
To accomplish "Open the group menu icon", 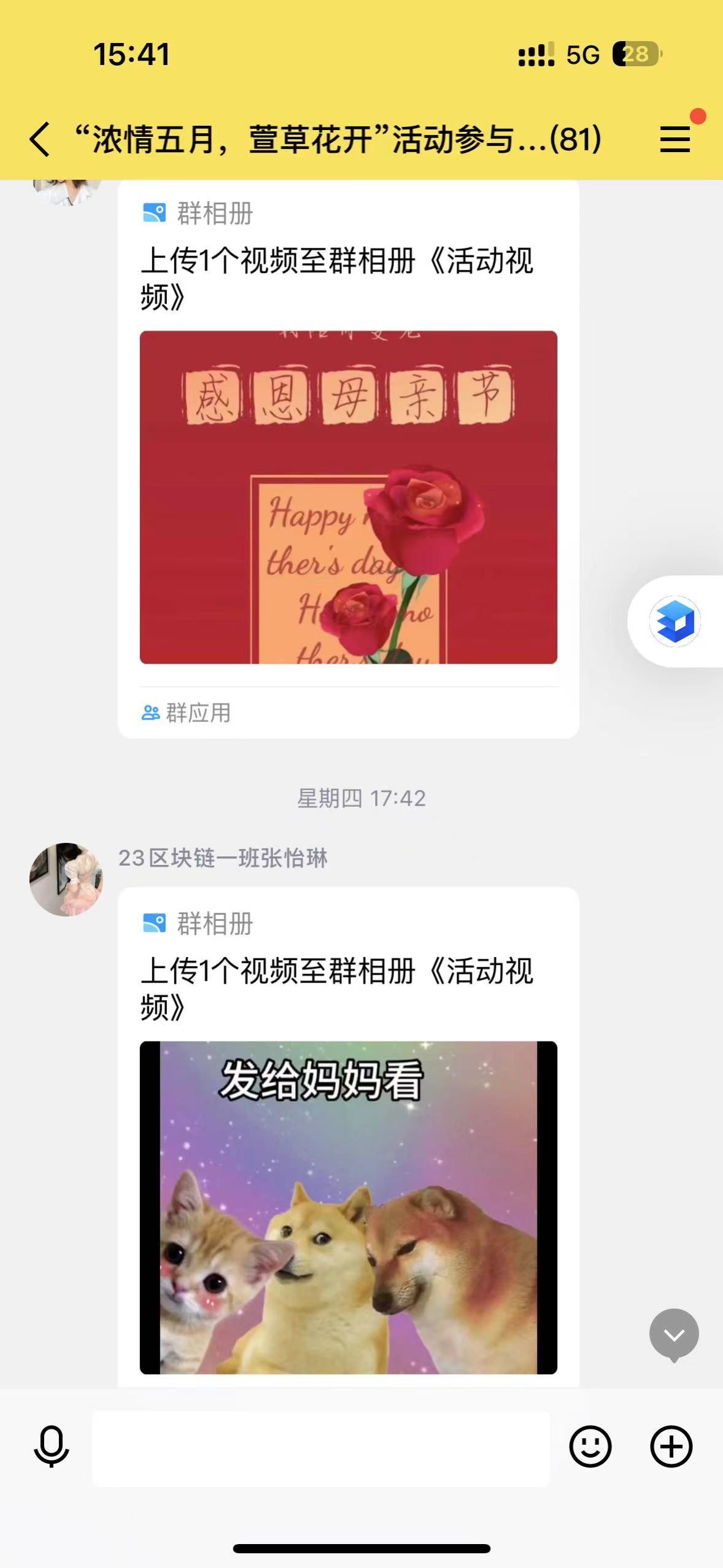I will pyautogui.click(x=675, y=139).
